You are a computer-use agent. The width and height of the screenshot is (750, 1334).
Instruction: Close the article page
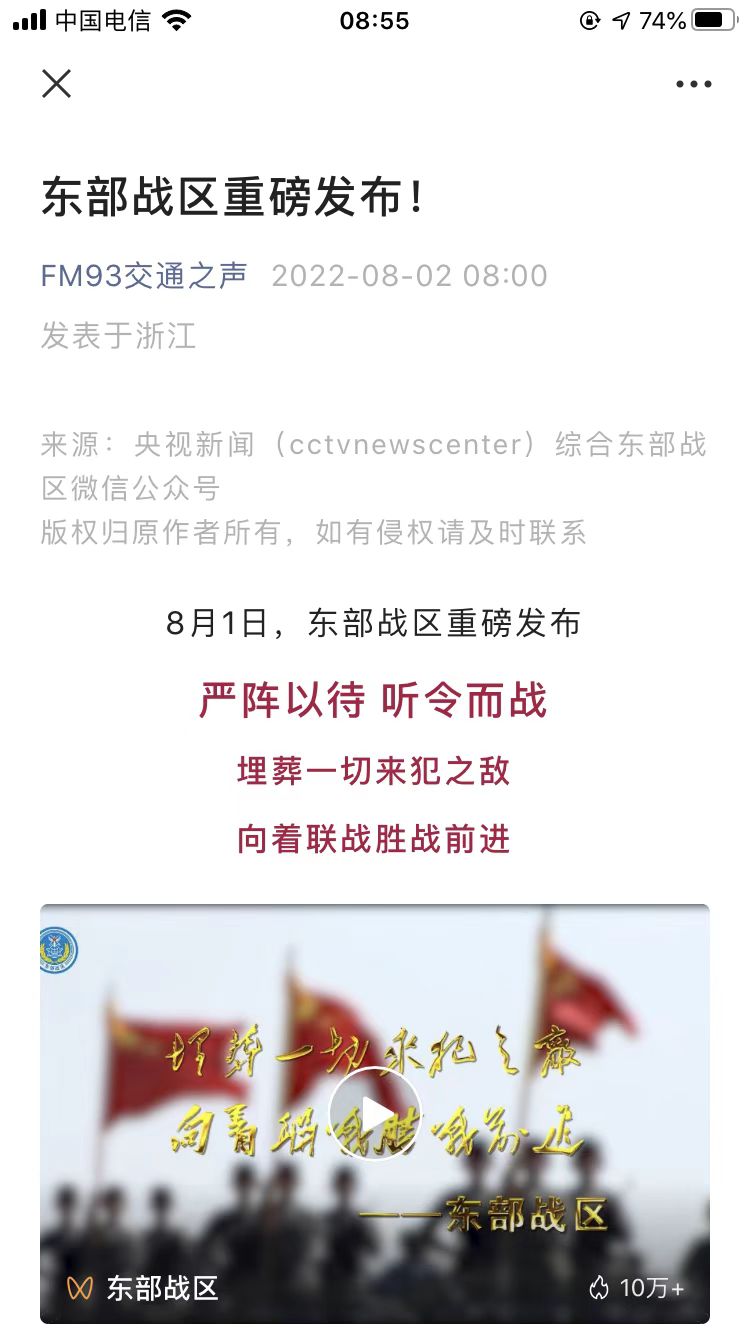pos(57,84)
